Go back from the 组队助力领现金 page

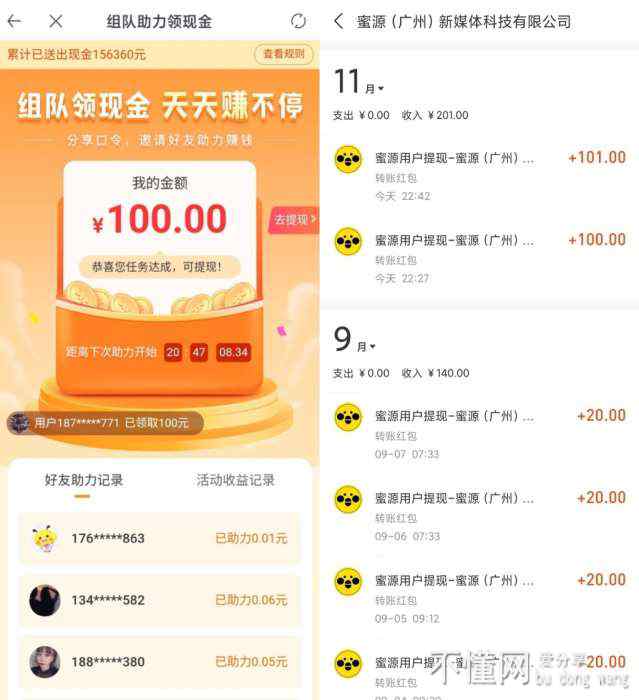(14, 21)
